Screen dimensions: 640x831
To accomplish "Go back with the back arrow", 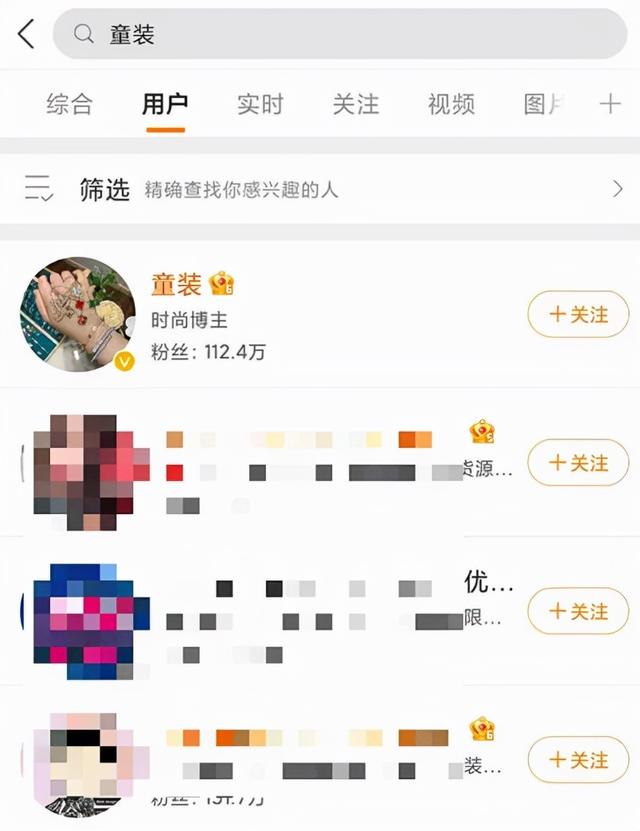I will click(x=26, y=34).
